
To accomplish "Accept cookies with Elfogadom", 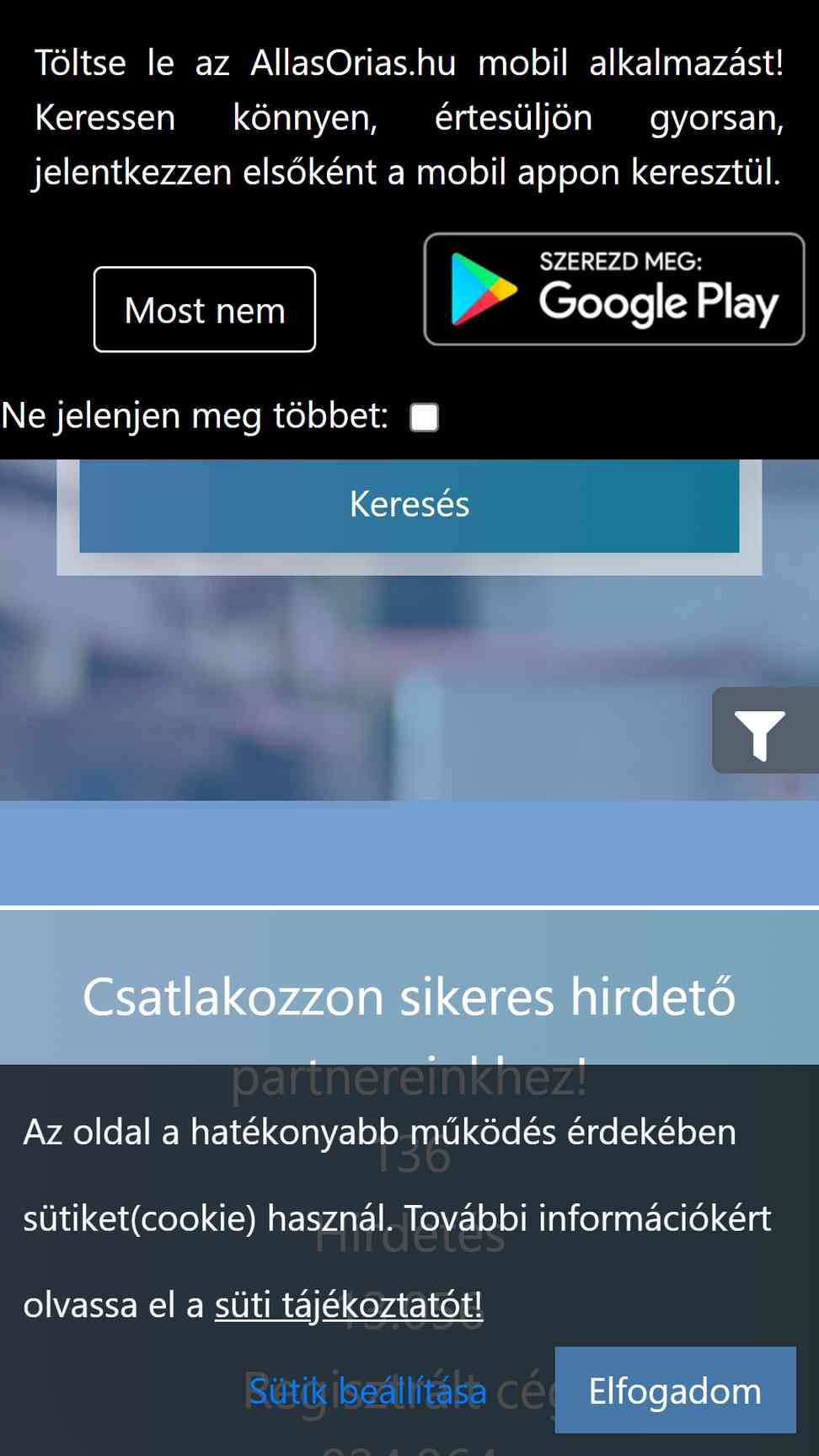I will (x=675, y=1390).
